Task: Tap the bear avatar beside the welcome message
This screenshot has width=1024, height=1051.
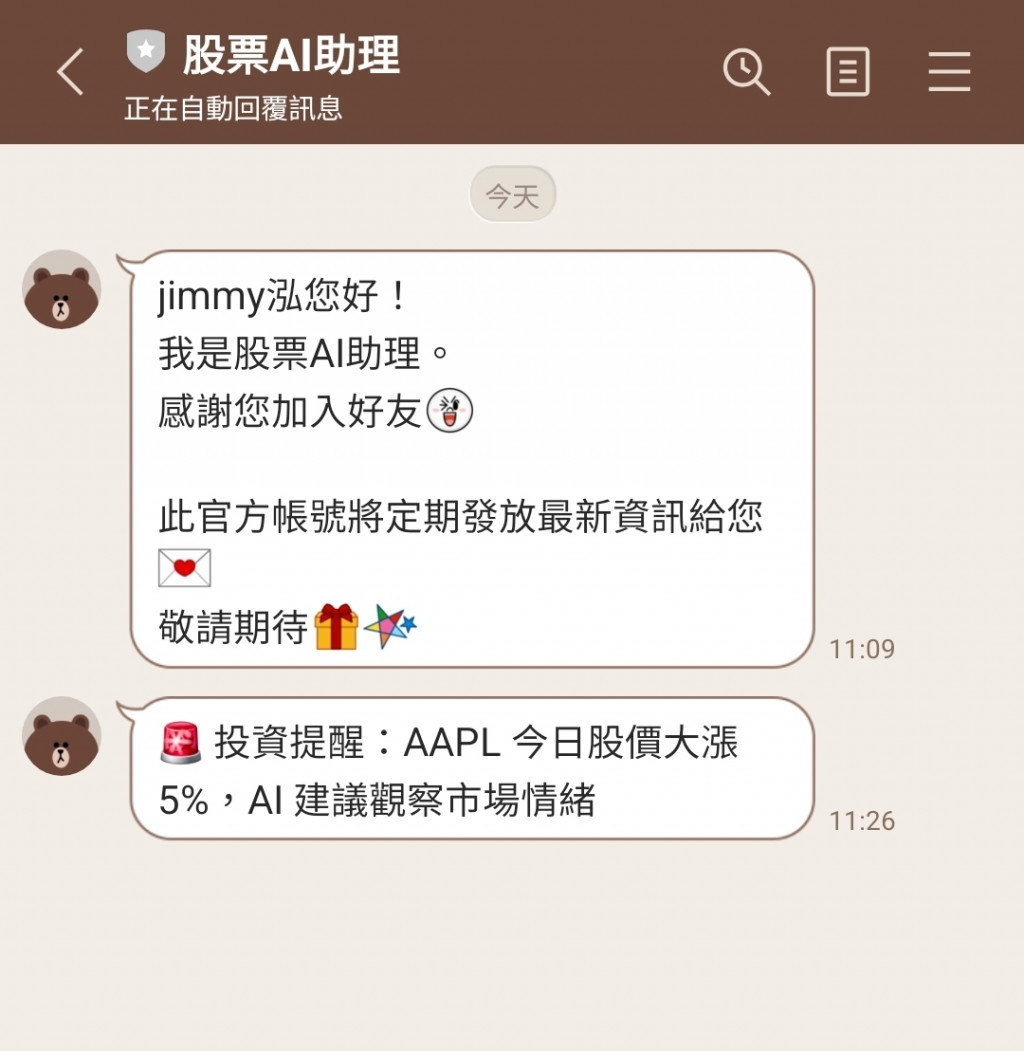Action: pos(62,289)
